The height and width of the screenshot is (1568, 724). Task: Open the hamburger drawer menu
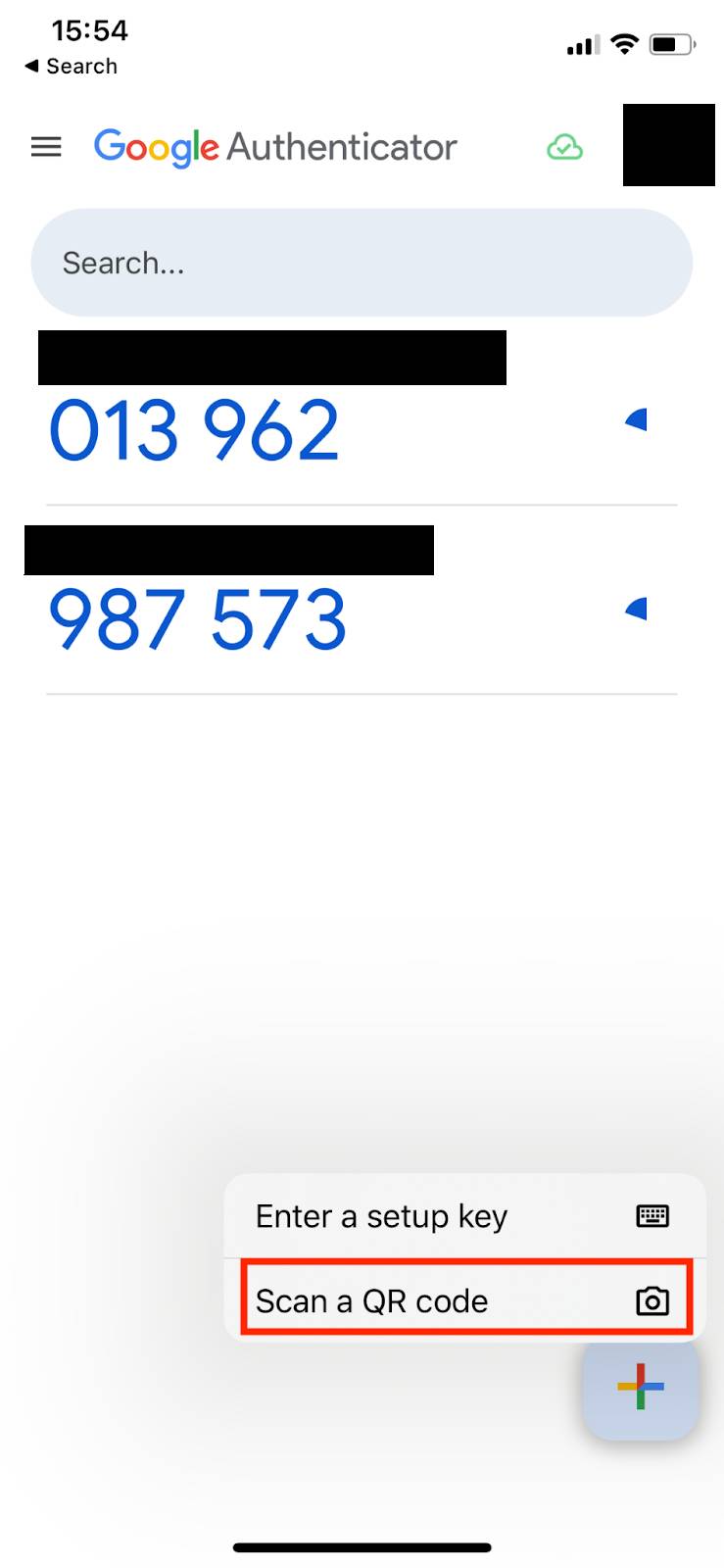pyautogui.click(x=46, y=147)
